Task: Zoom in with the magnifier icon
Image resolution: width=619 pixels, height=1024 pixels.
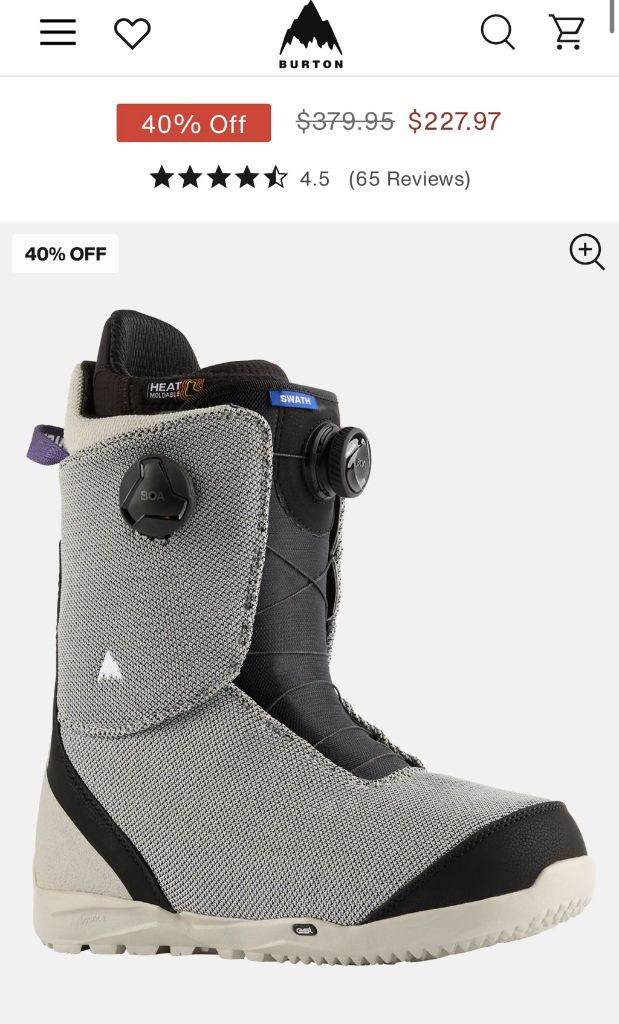Action: point(586,252)
